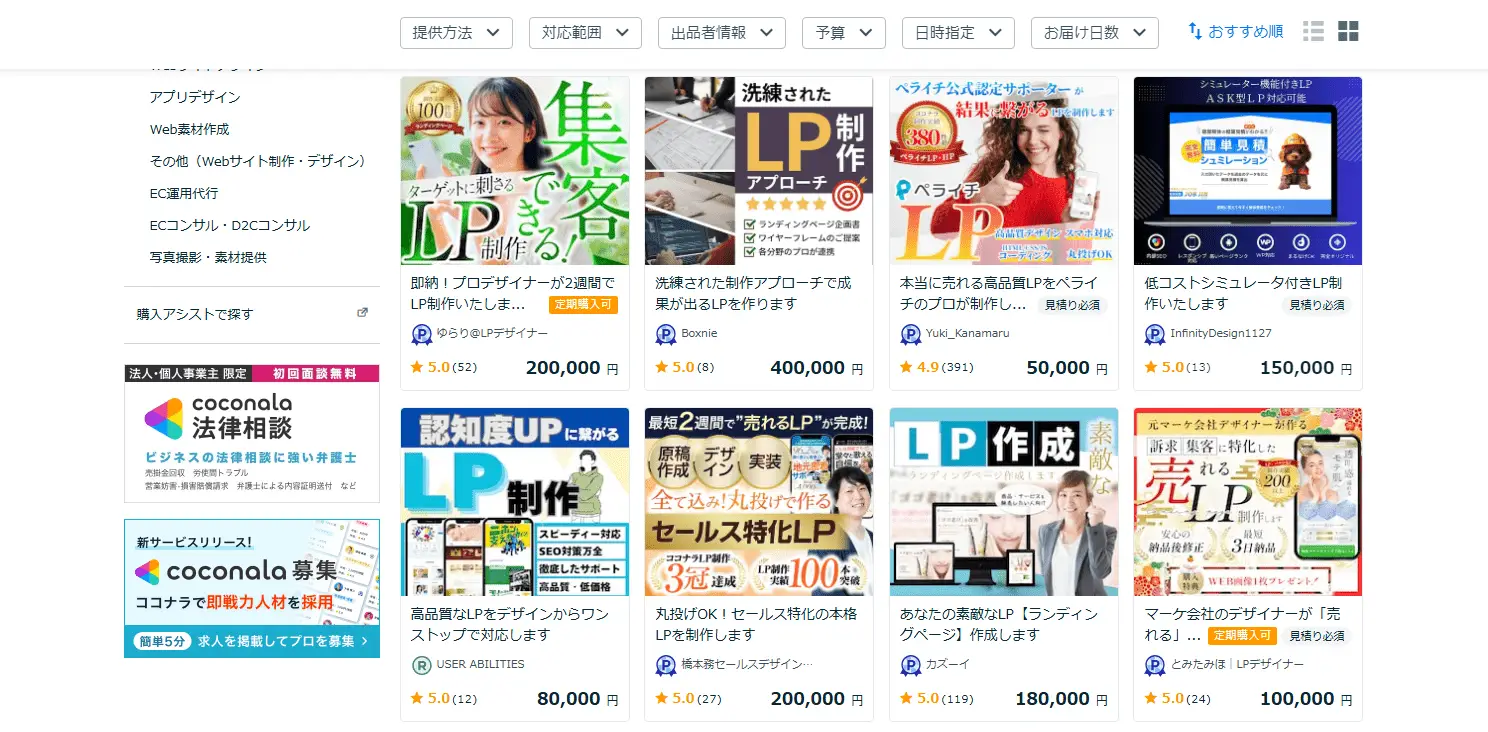The image size is (1488, 732).
Task: Open the お届け日数 filter dropdown
Action: [1094, 33]
